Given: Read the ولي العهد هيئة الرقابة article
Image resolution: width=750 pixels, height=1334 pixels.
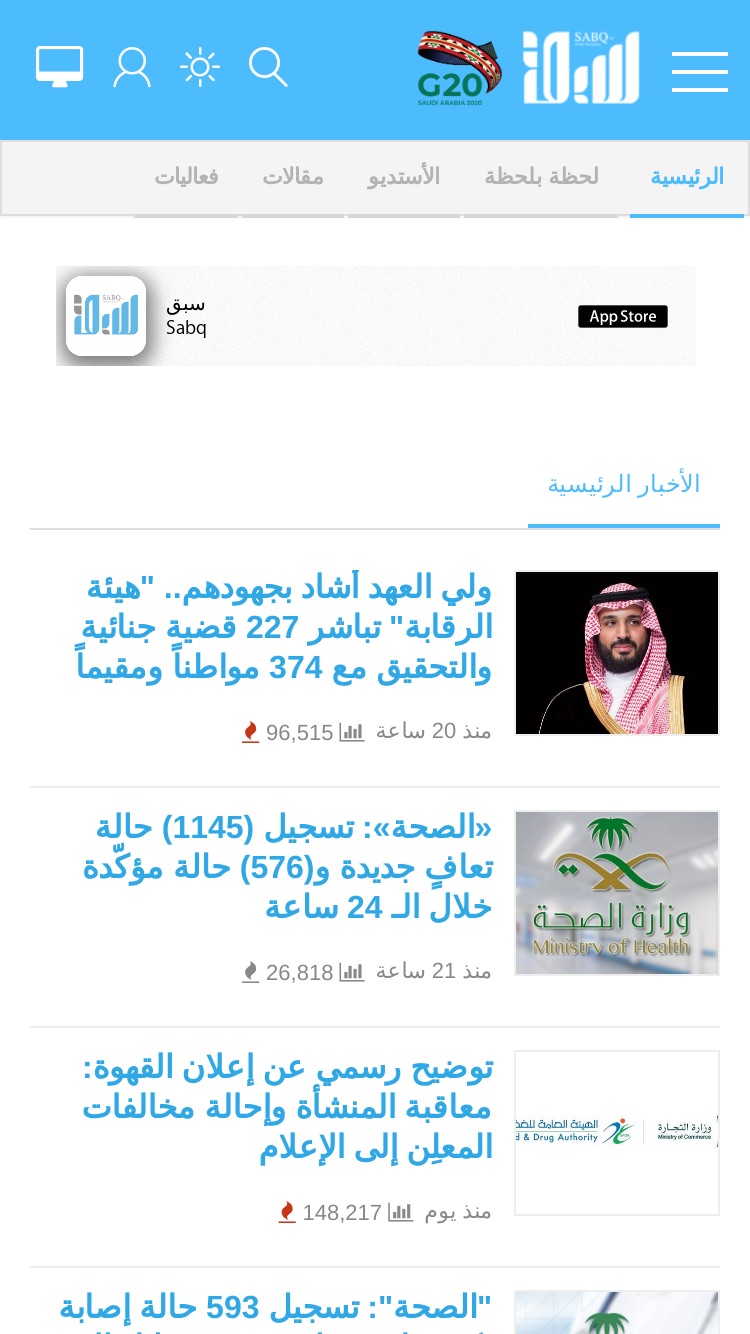Looking at the screenshot, I should coord(285,628).
